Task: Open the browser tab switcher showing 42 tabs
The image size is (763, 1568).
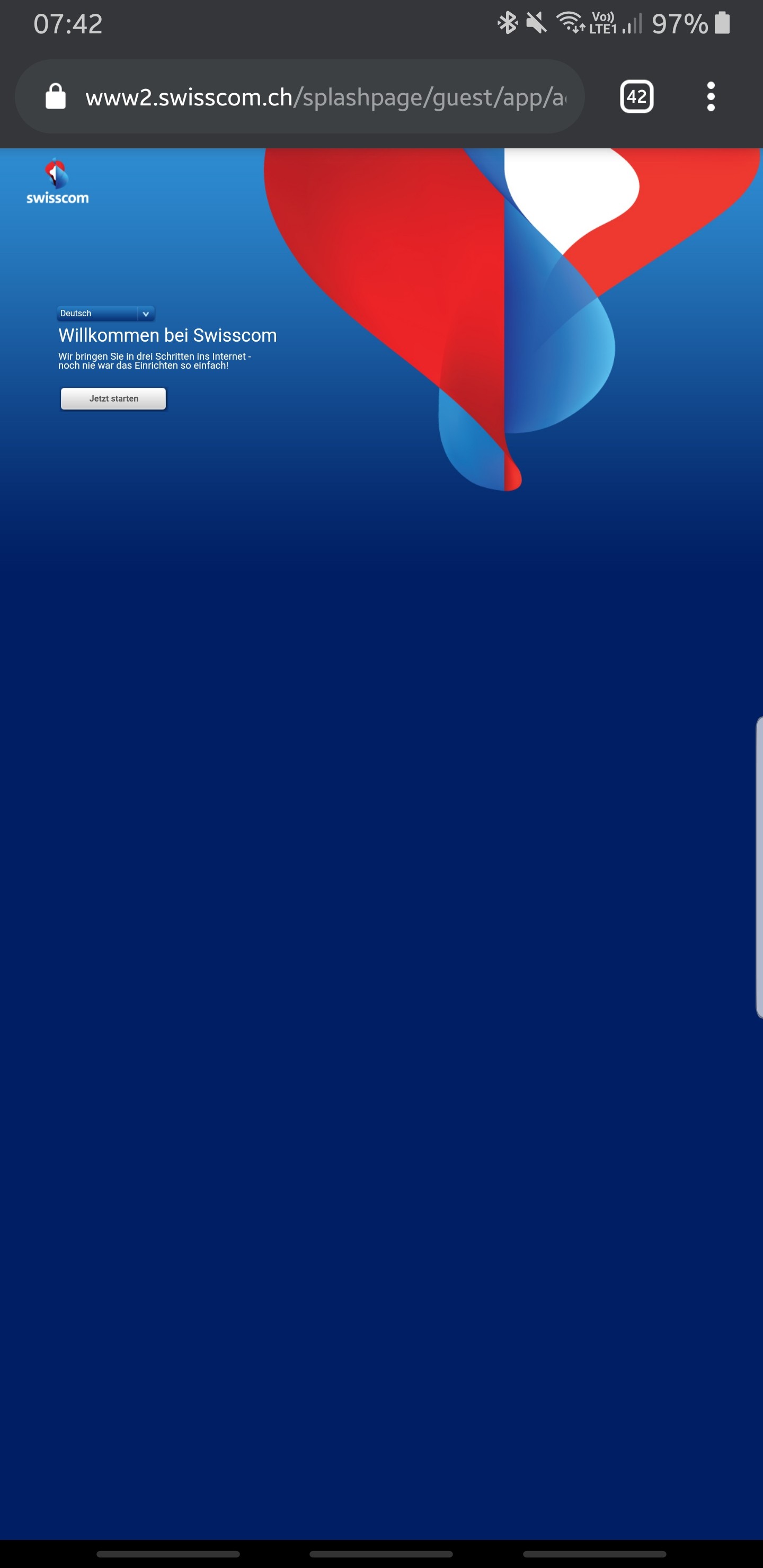Action: click(637, 96)
